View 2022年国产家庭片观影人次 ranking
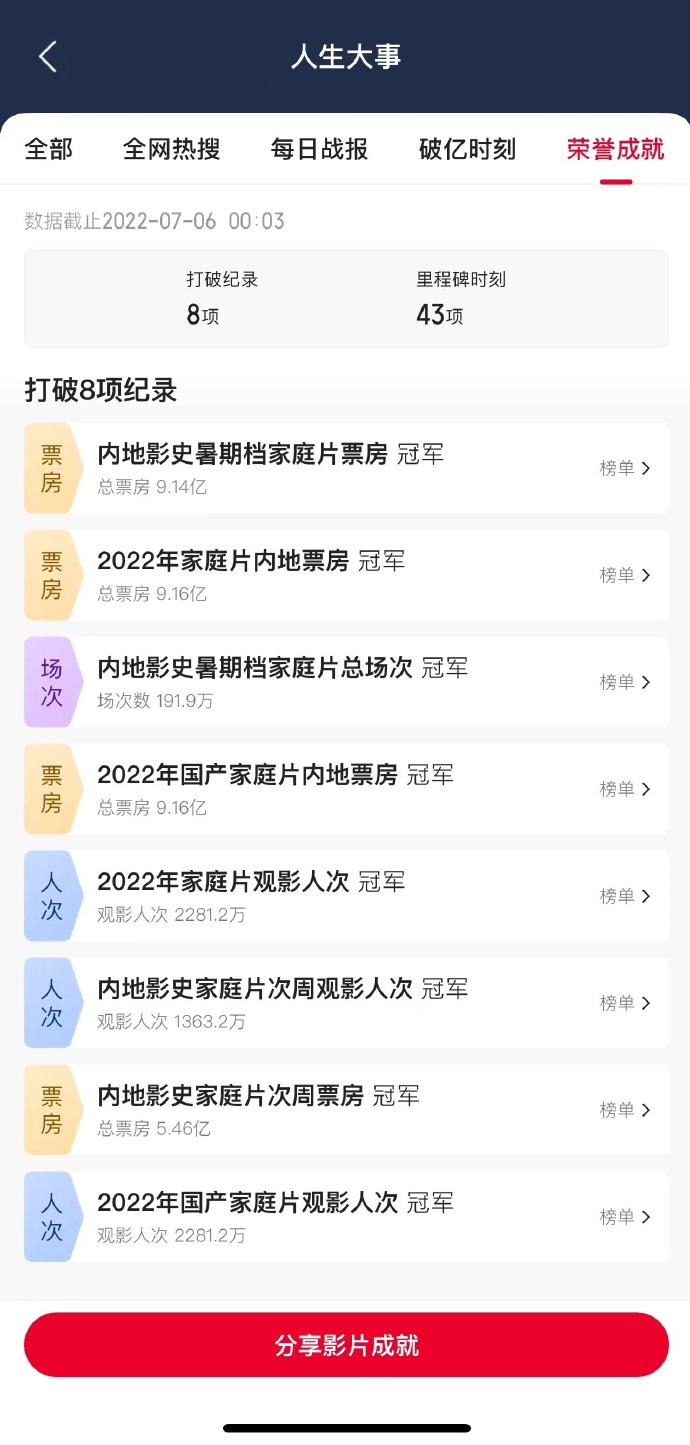Viewport: 690px width, 1445px height. pyautogui.click(x=625, y=1217)
